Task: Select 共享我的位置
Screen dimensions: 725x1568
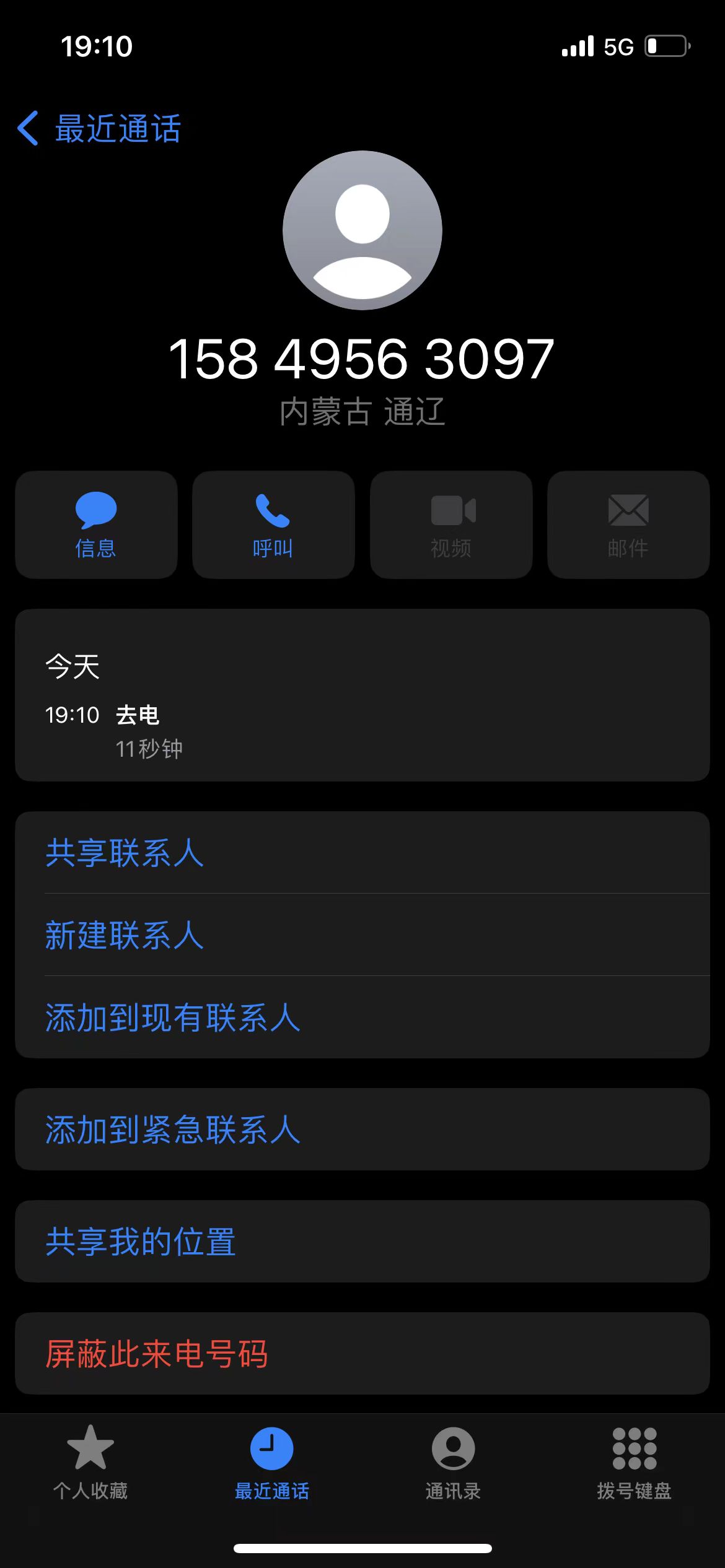Action: 362,1241
